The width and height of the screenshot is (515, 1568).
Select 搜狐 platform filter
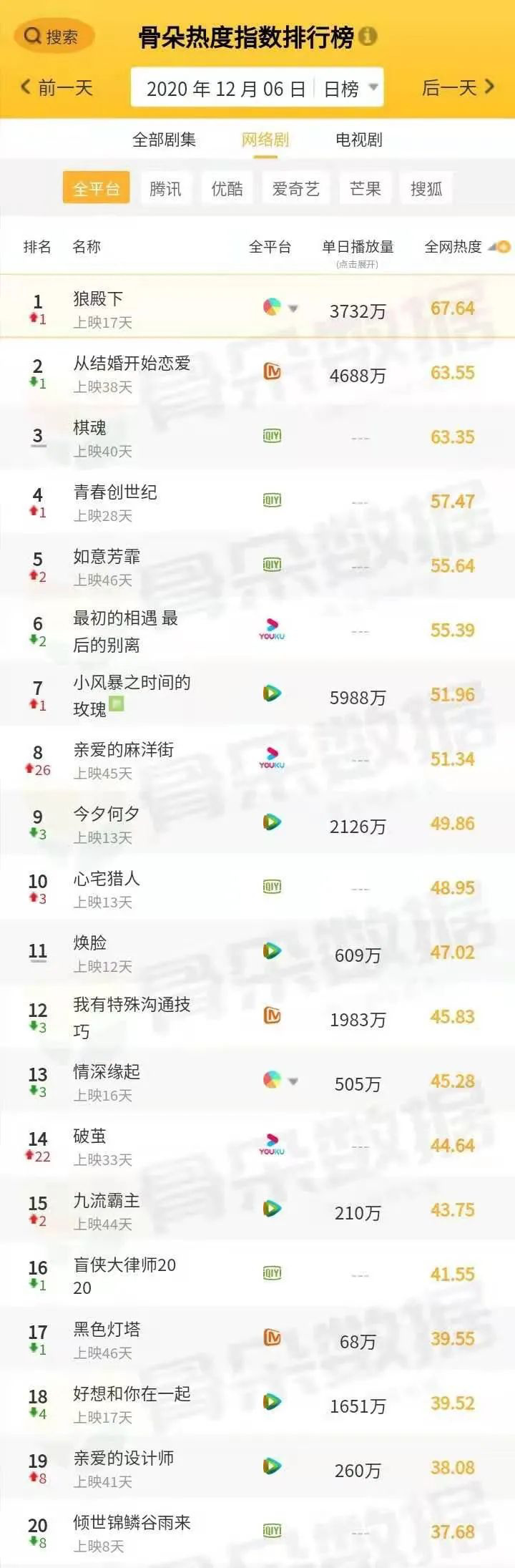point(426,189)
